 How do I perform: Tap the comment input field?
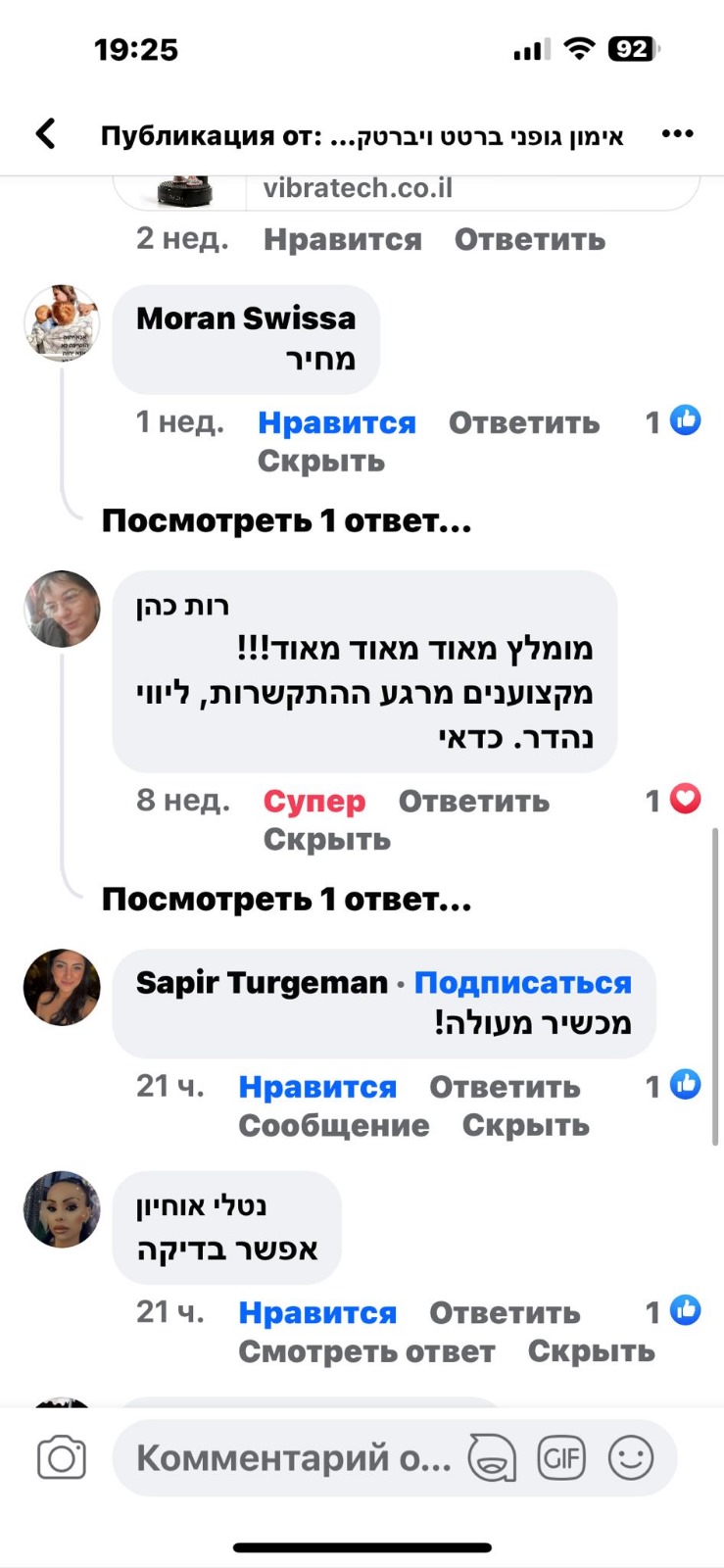294,1458
